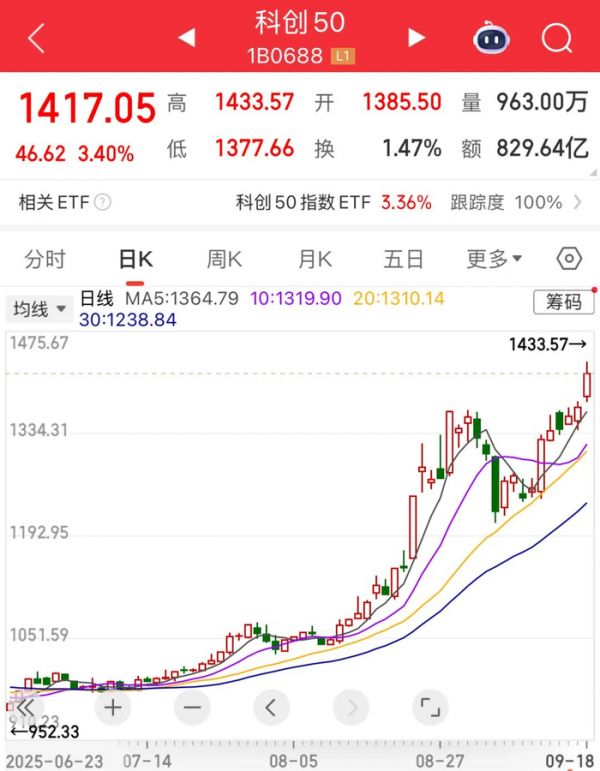Open the 科创50指数ETF related ETF row
600x771 pixels.
pos(333,202)
